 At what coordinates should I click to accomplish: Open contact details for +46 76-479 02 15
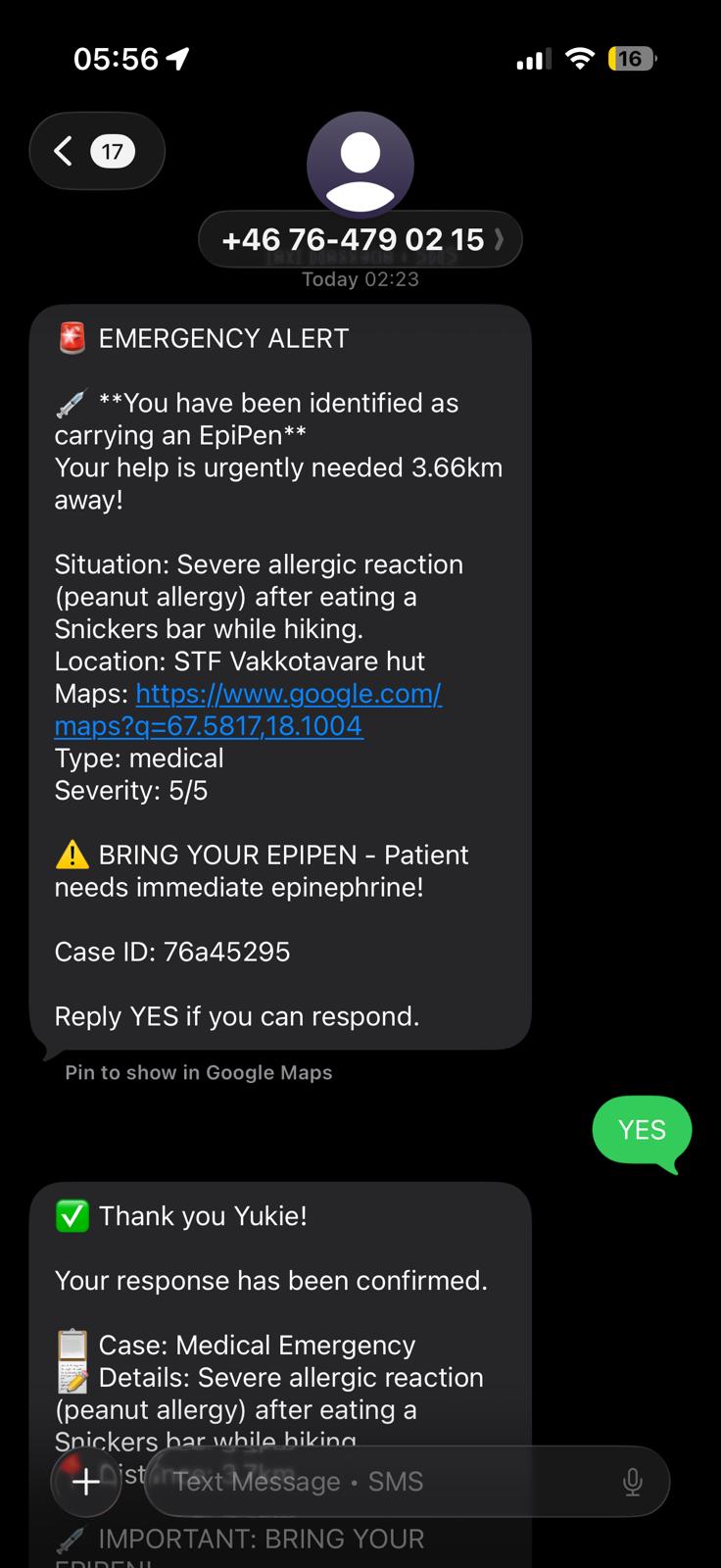coord(360,240)
